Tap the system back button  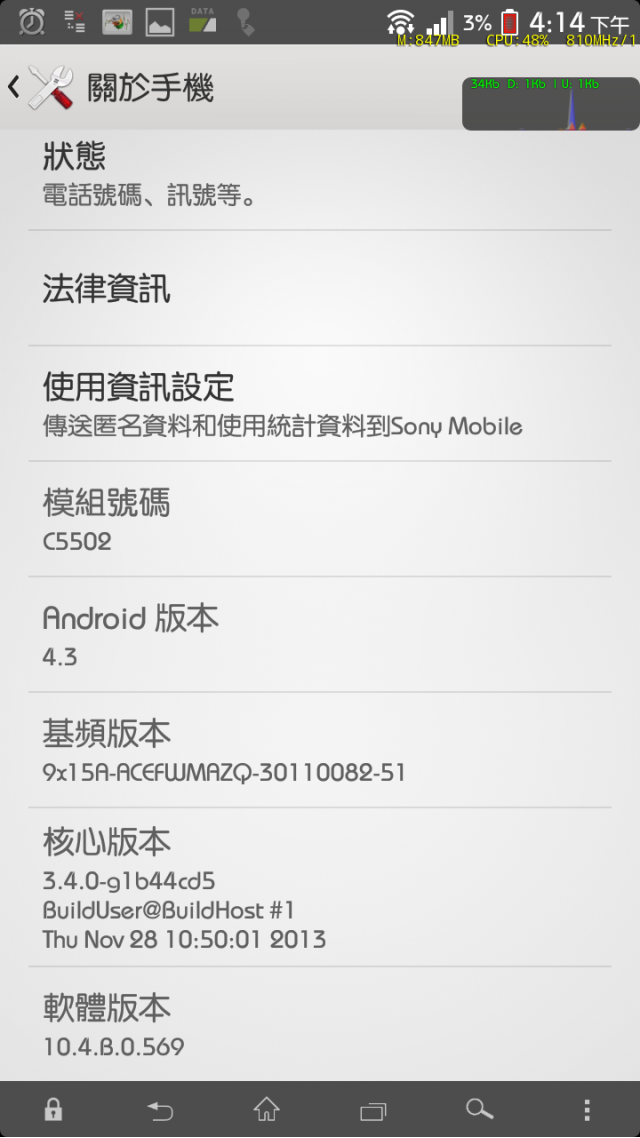tap(160, 1109)
